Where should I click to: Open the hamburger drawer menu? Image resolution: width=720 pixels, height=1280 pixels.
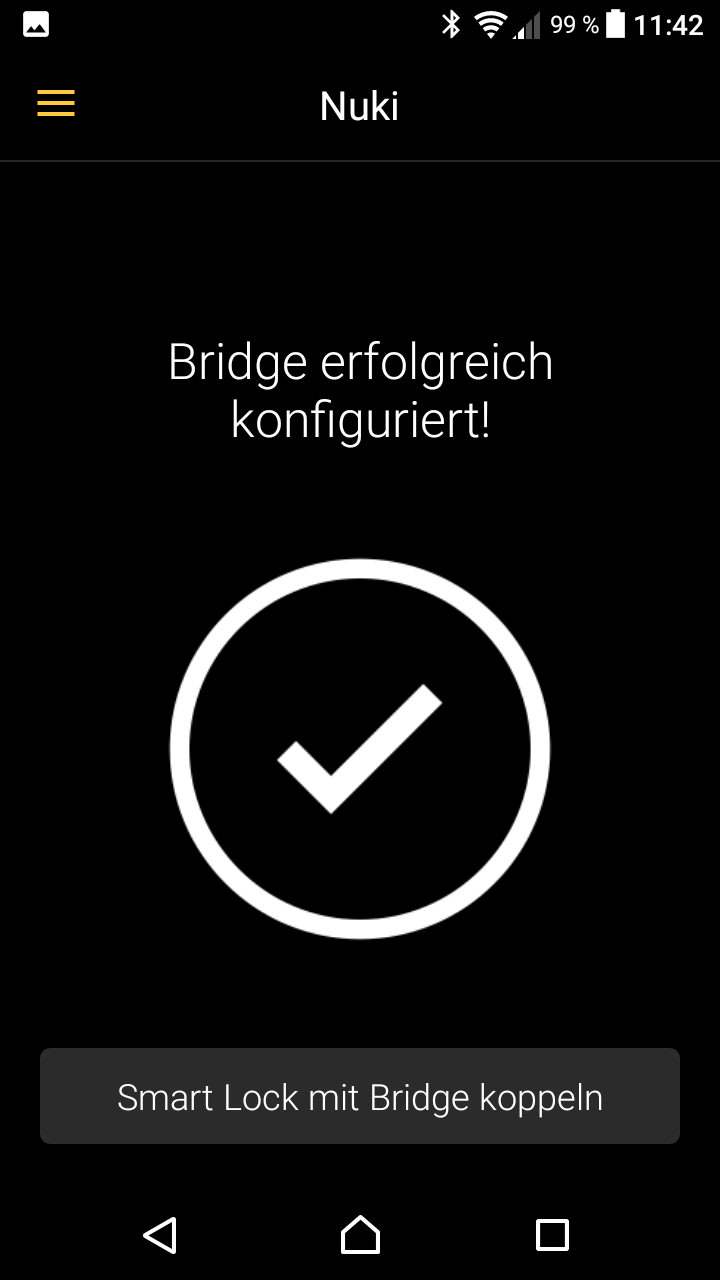pos(56,104)
